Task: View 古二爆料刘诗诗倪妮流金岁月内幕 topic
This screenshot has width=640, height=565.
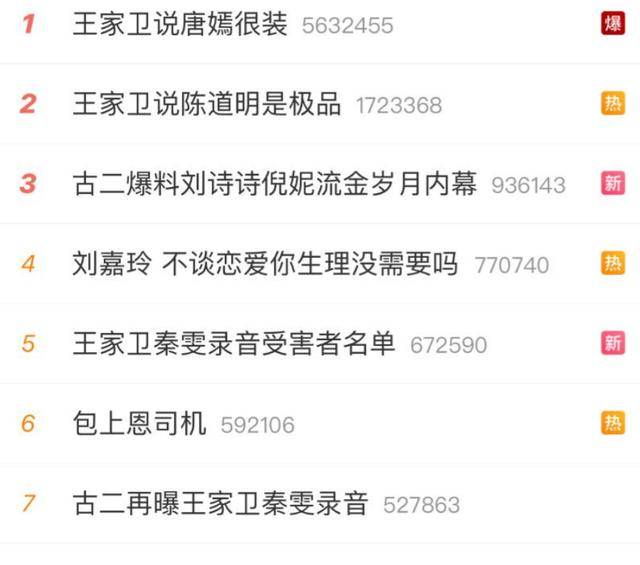Action: [275, 184]
